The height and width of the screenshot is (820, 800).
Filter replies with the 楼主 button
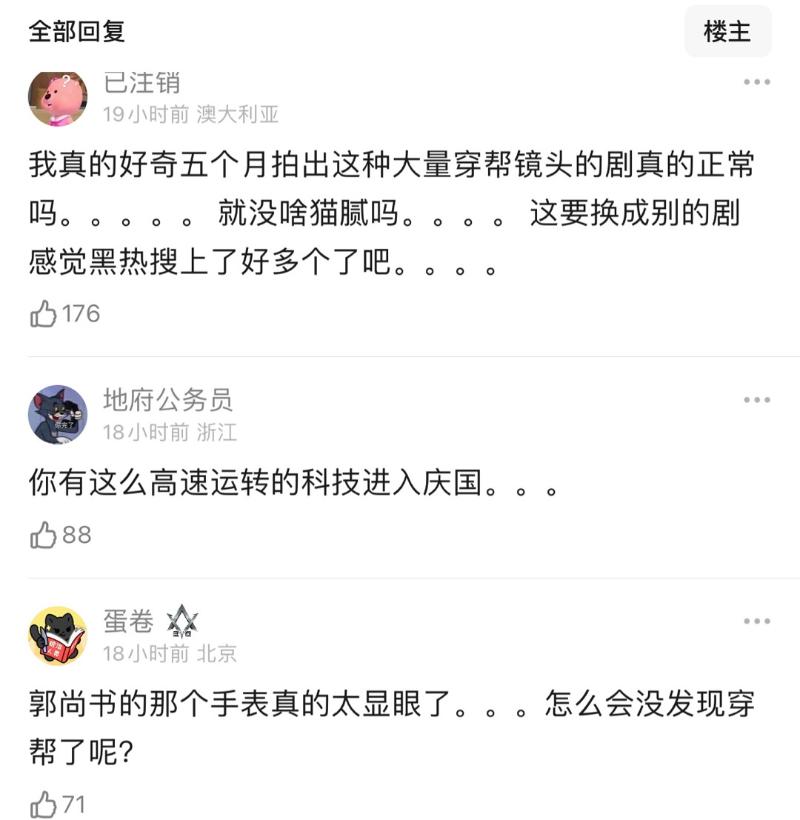click(727, 31)
